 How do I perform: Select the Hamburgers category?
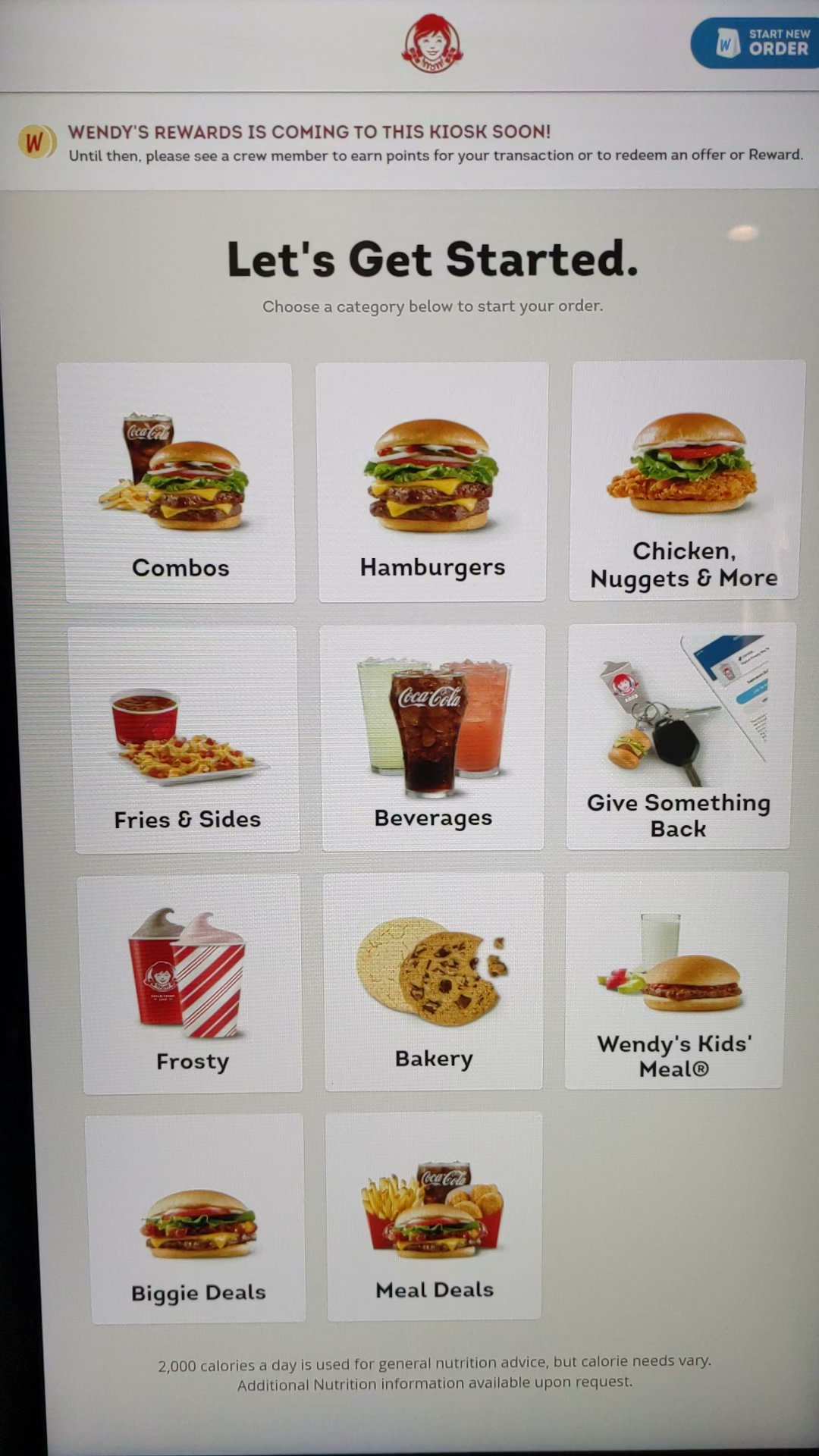click(432, 482)
